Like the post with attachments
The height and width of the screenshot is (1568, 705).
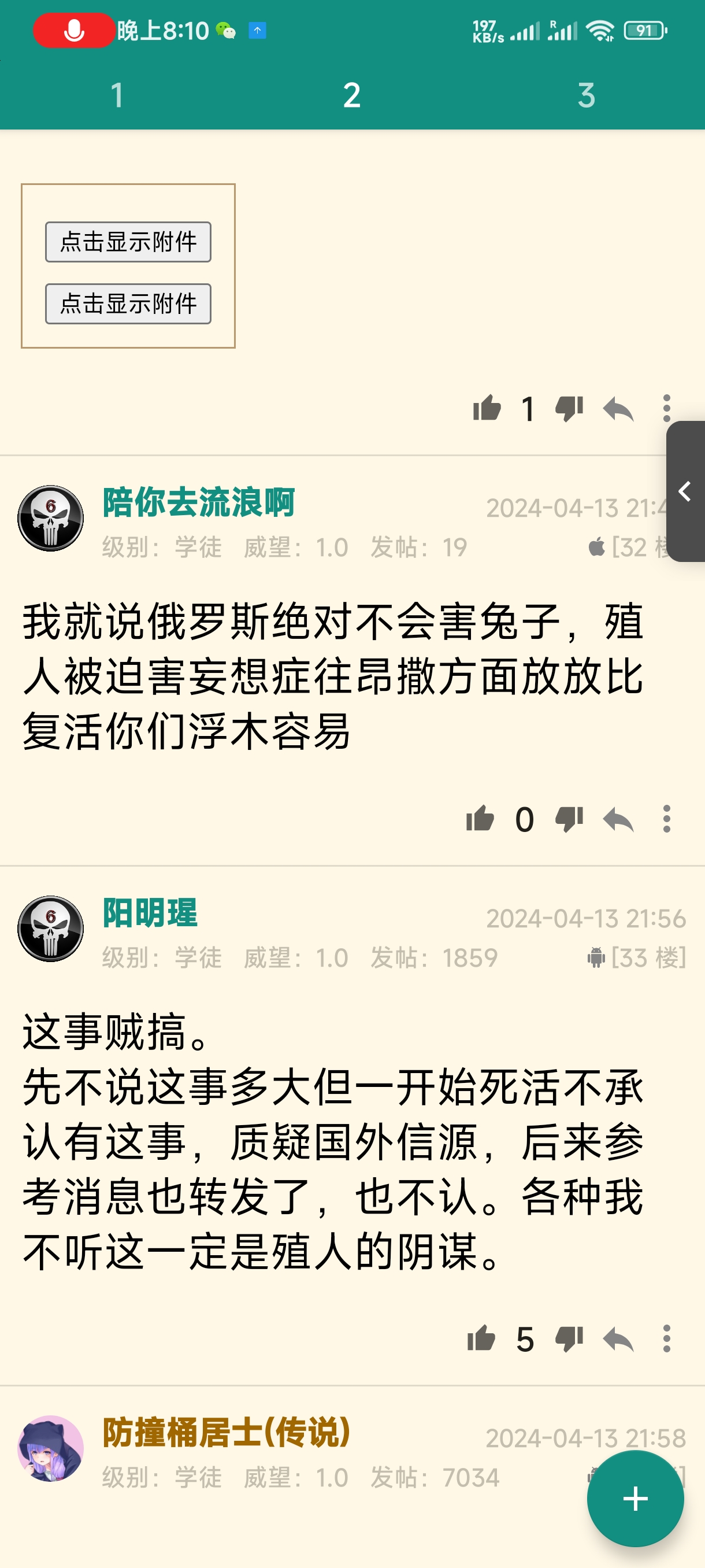click(x=487, y=408)
